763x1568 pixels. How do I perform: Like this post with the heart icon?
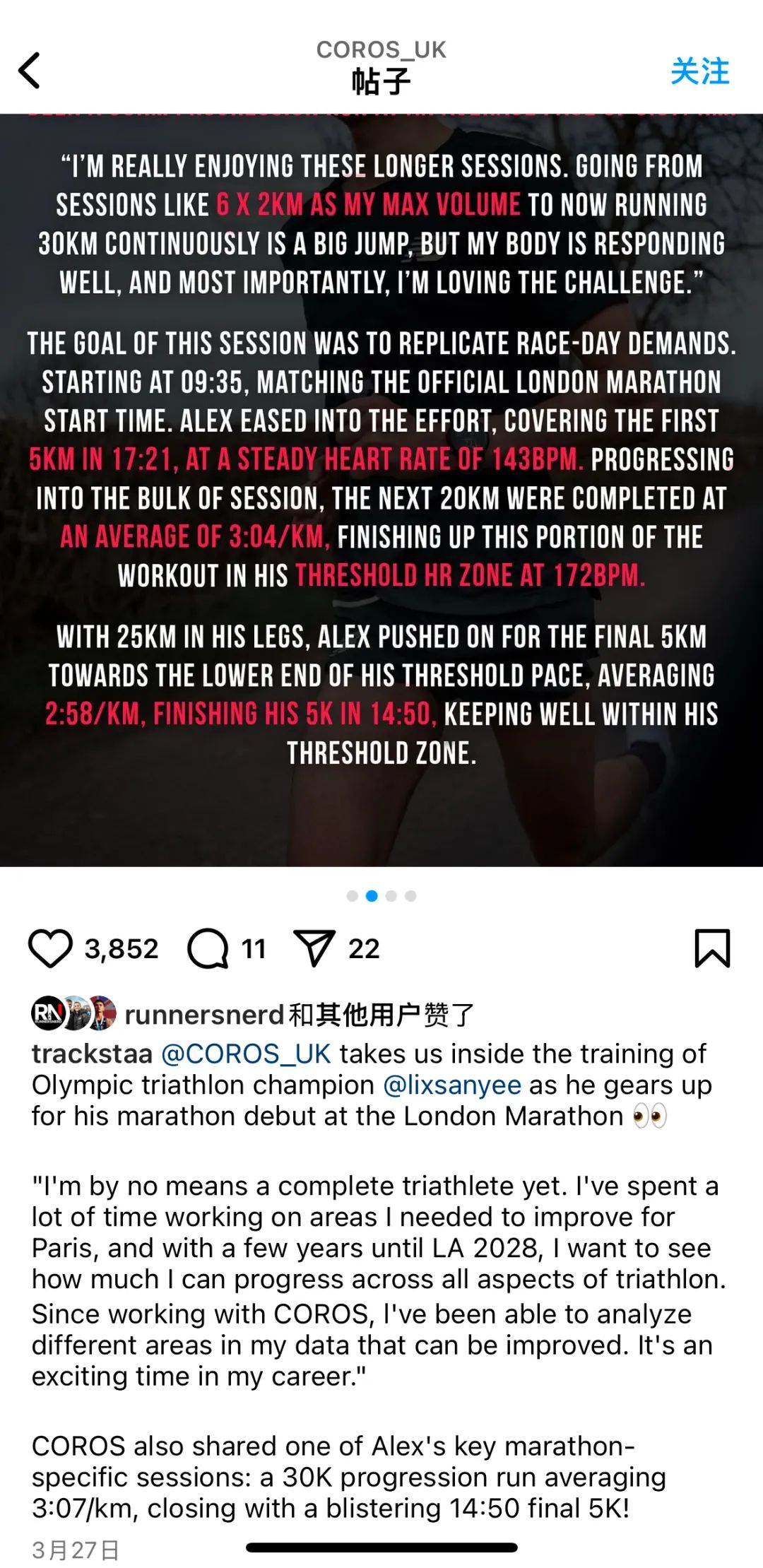coord(50,948)
